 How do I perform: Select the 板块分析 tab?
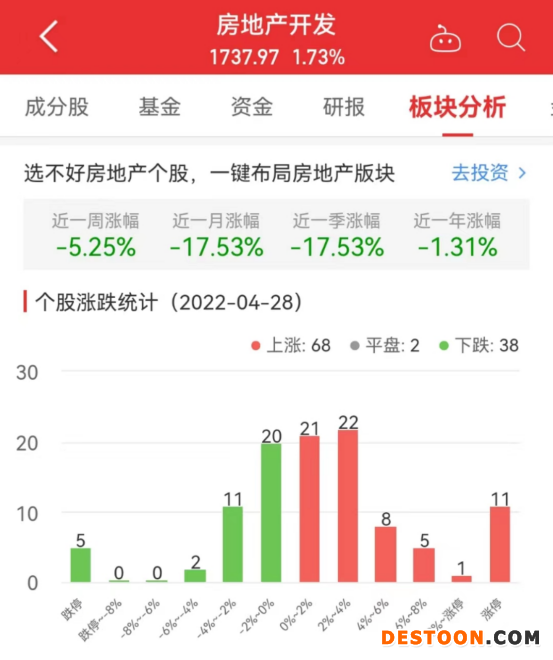pyautogui.click(x=457, y=107)
